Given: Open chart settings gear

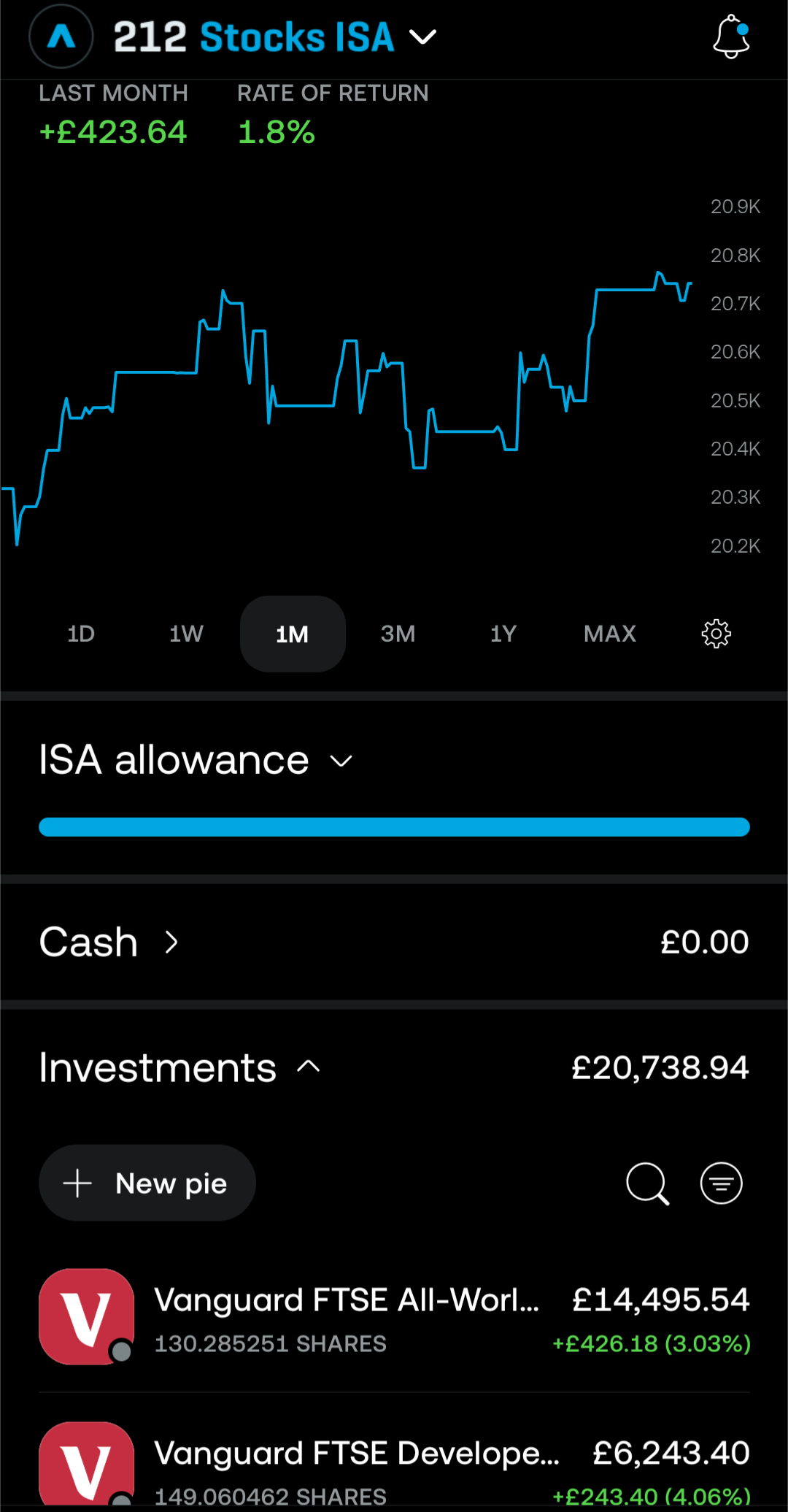Looking at the screenshot, I should click(x=716, y=634).
